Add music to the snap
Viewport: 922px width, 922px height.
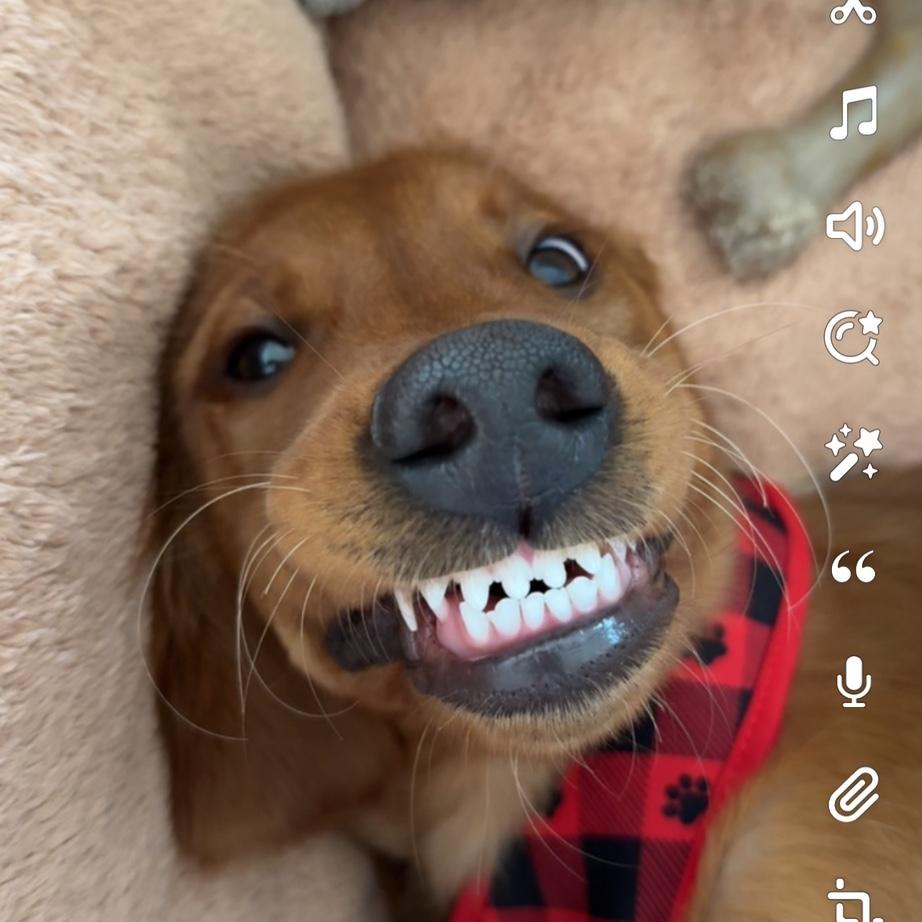(x=853, y=112)
